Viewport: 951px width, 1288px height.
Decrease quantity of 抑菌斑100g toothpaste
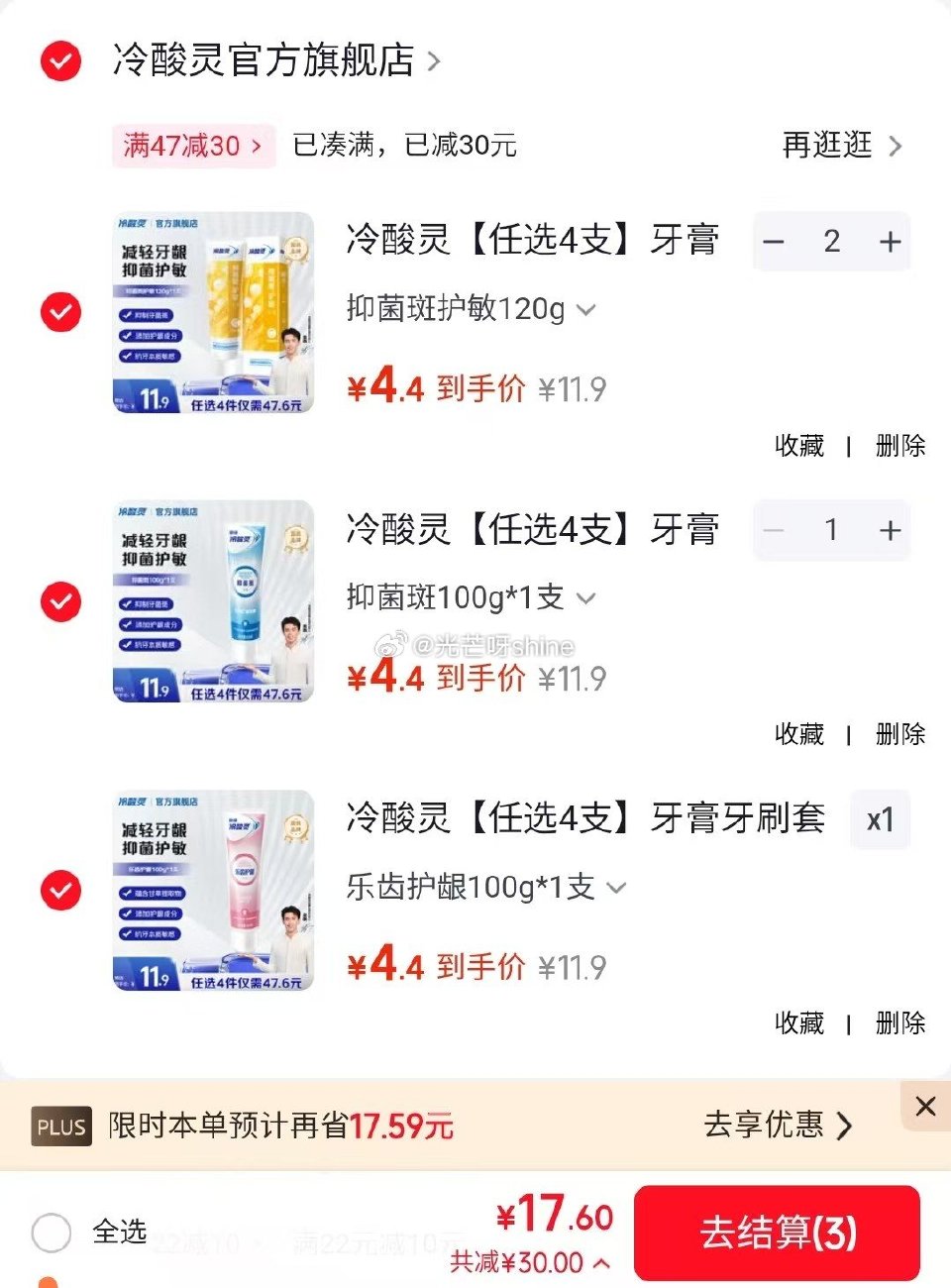coord(775,530)
